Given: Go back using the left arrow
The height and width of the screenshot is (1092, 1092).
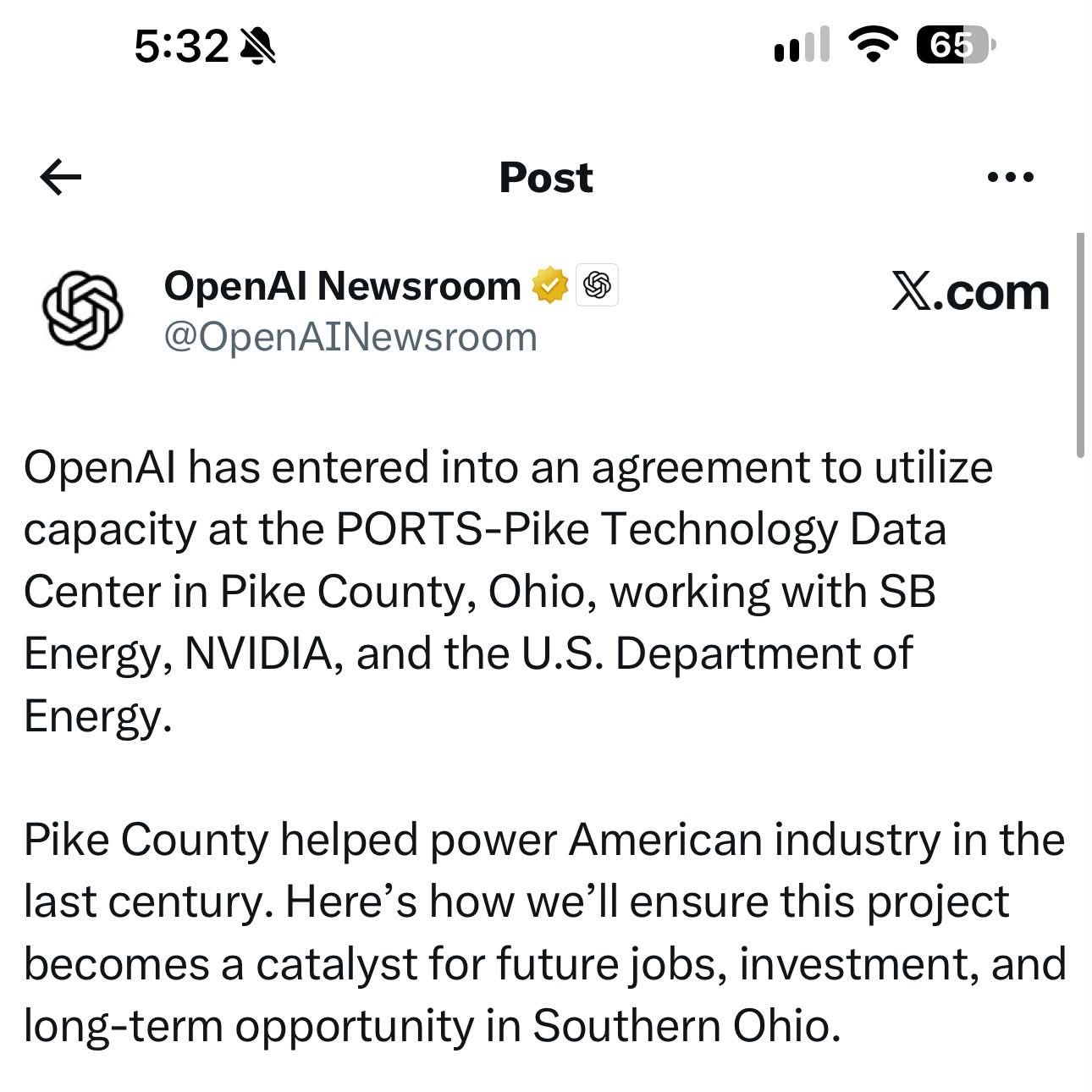Looking at the screenshot, I should (61, 177).
